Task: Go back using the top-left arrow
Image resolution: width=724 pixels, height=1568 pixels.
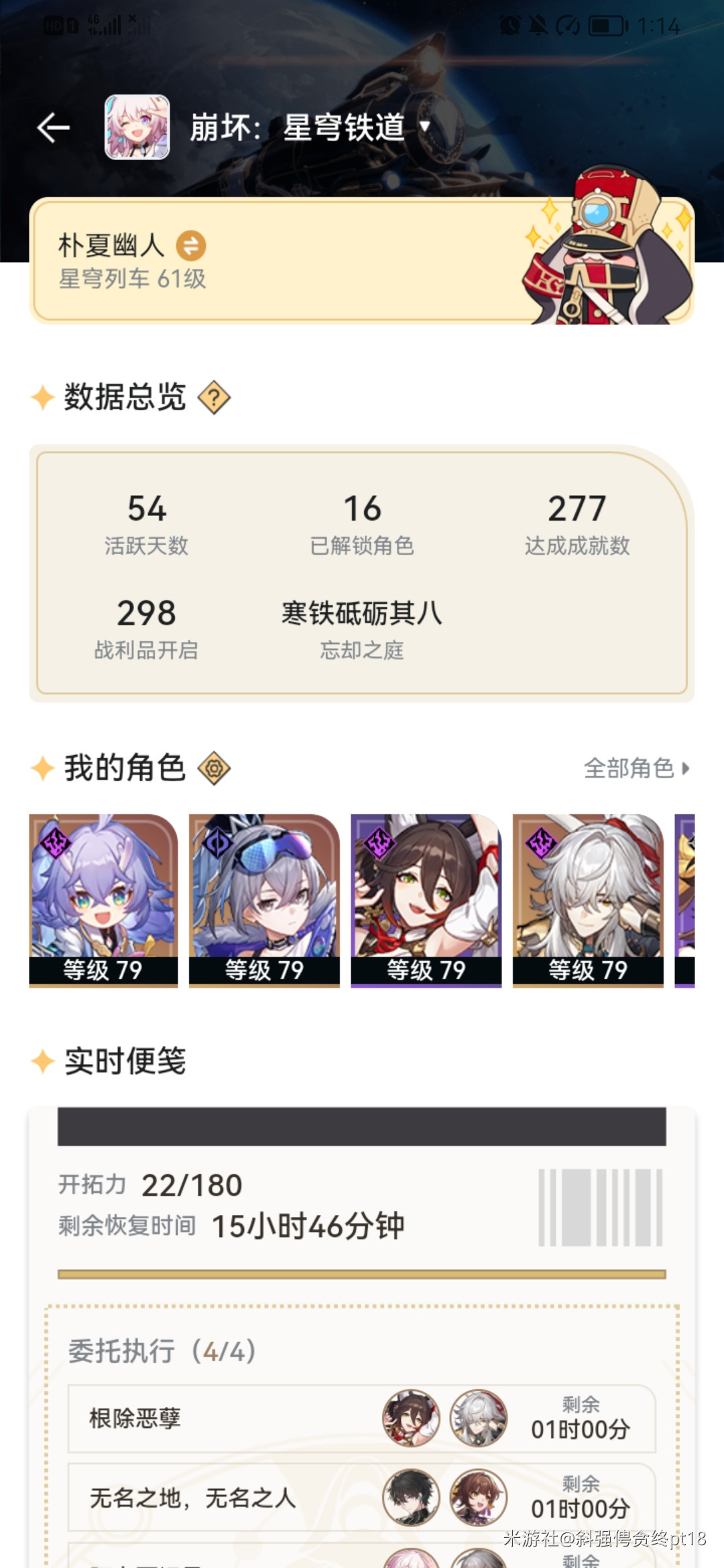Action: tap(54, 127)
